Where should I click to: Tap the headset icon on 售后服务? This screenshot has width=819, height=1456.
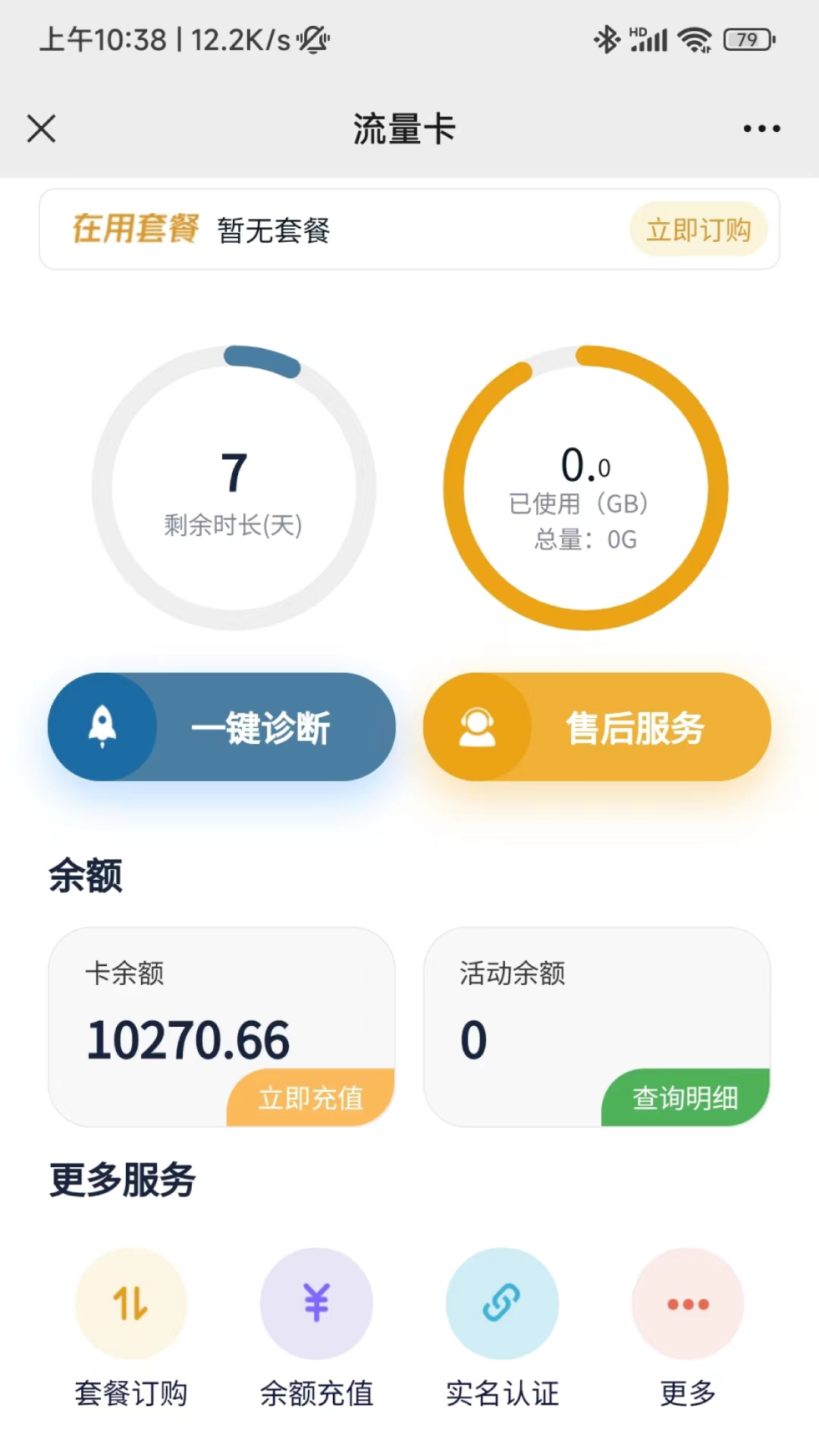coord(478,726)
